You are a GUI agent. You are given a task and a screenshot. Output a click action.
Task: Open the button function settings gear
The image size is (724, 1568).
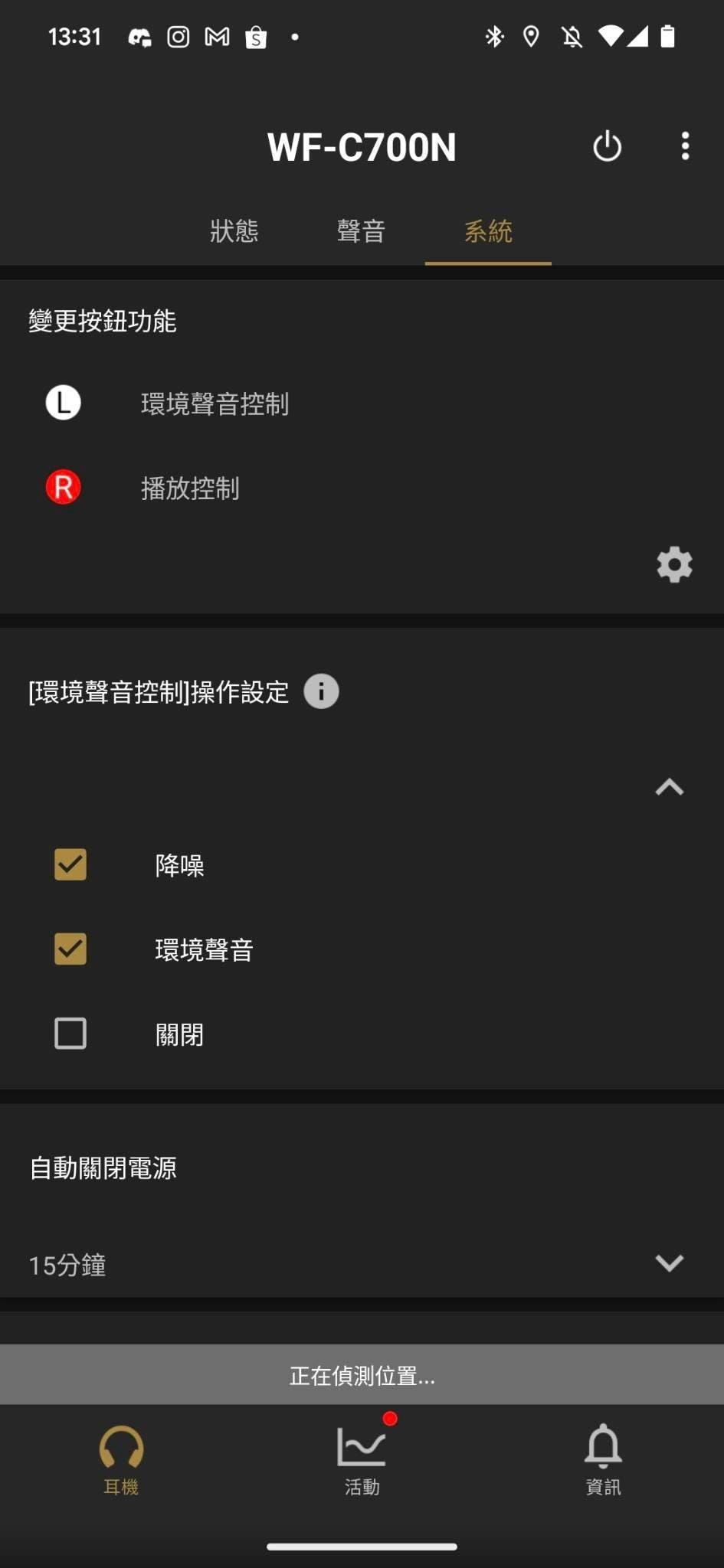pos(674,565)
